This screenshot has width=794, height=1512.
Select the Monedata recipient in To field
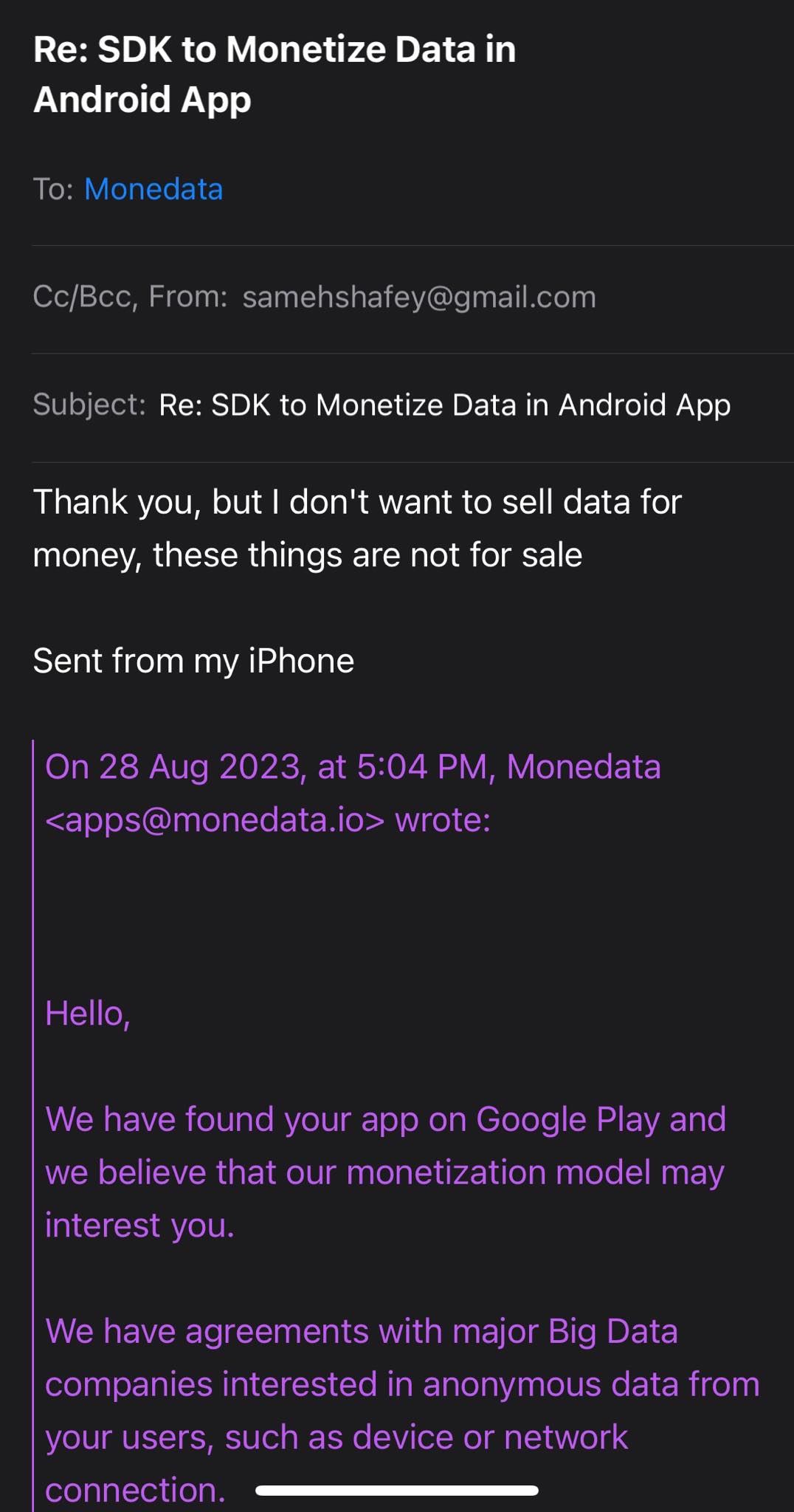click(153, 190)
